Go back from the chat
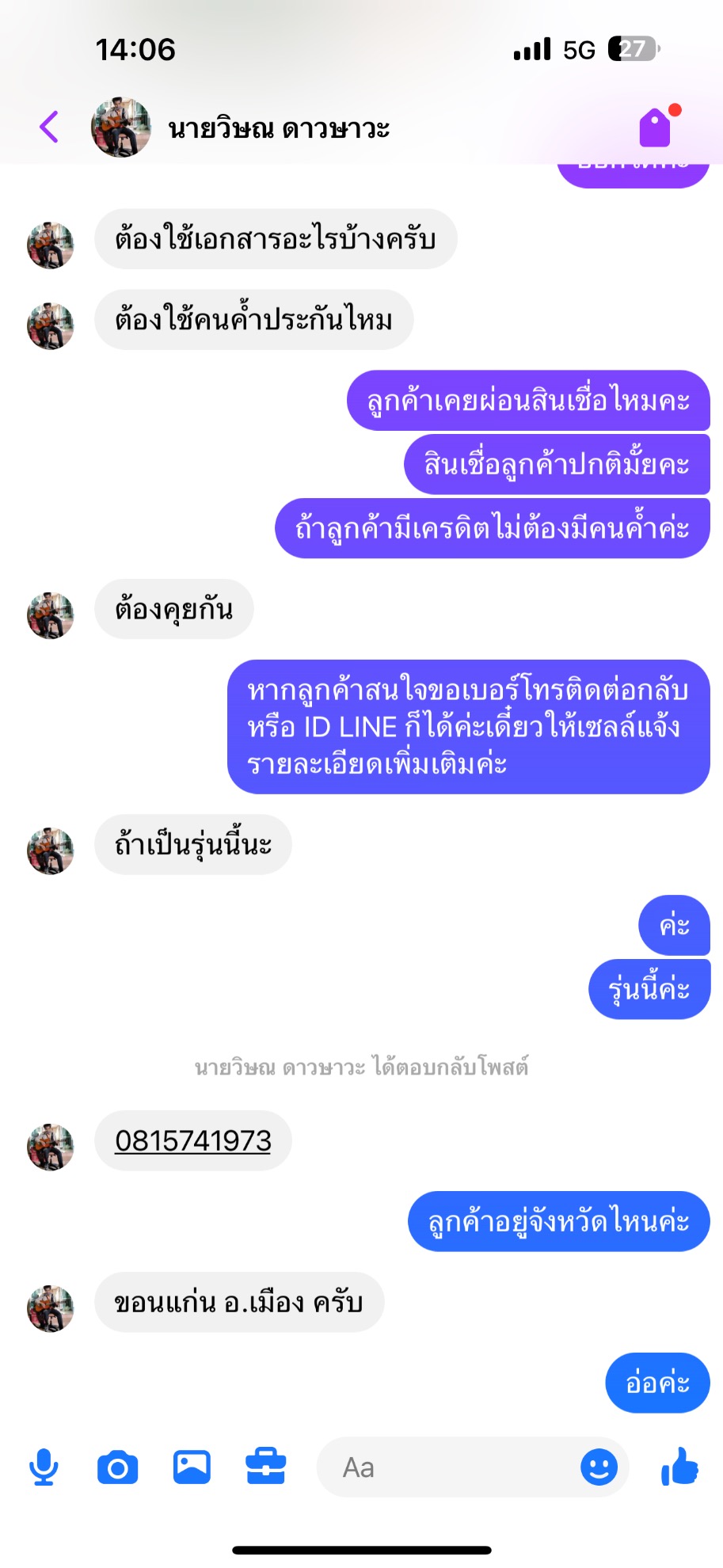Image resolution: width=723 pixels, height=1568 pixels. (x=49, y=127)
